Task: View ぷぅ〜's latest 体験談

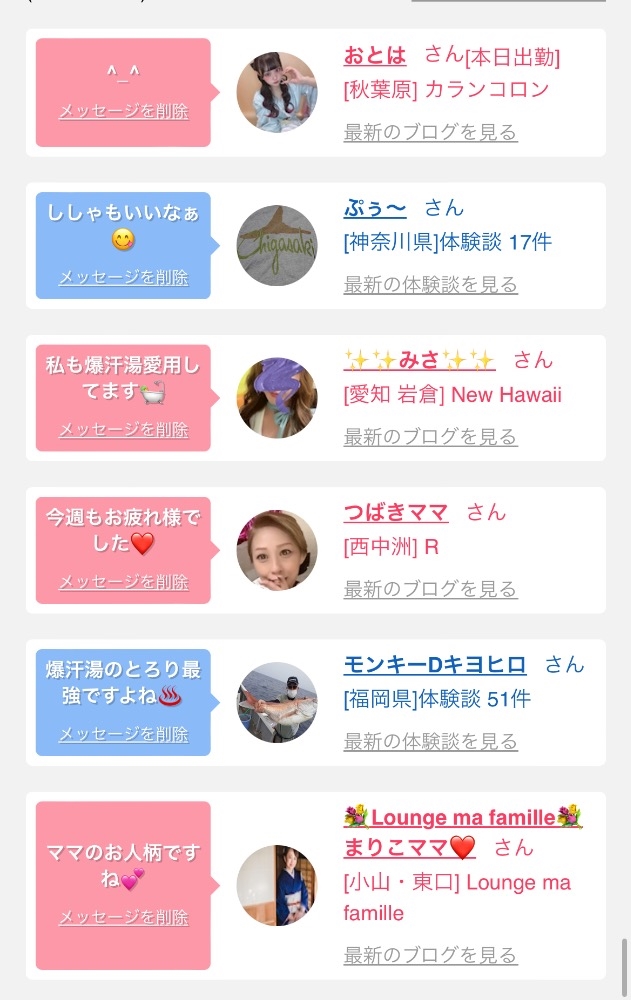Action: coord(430,285)
